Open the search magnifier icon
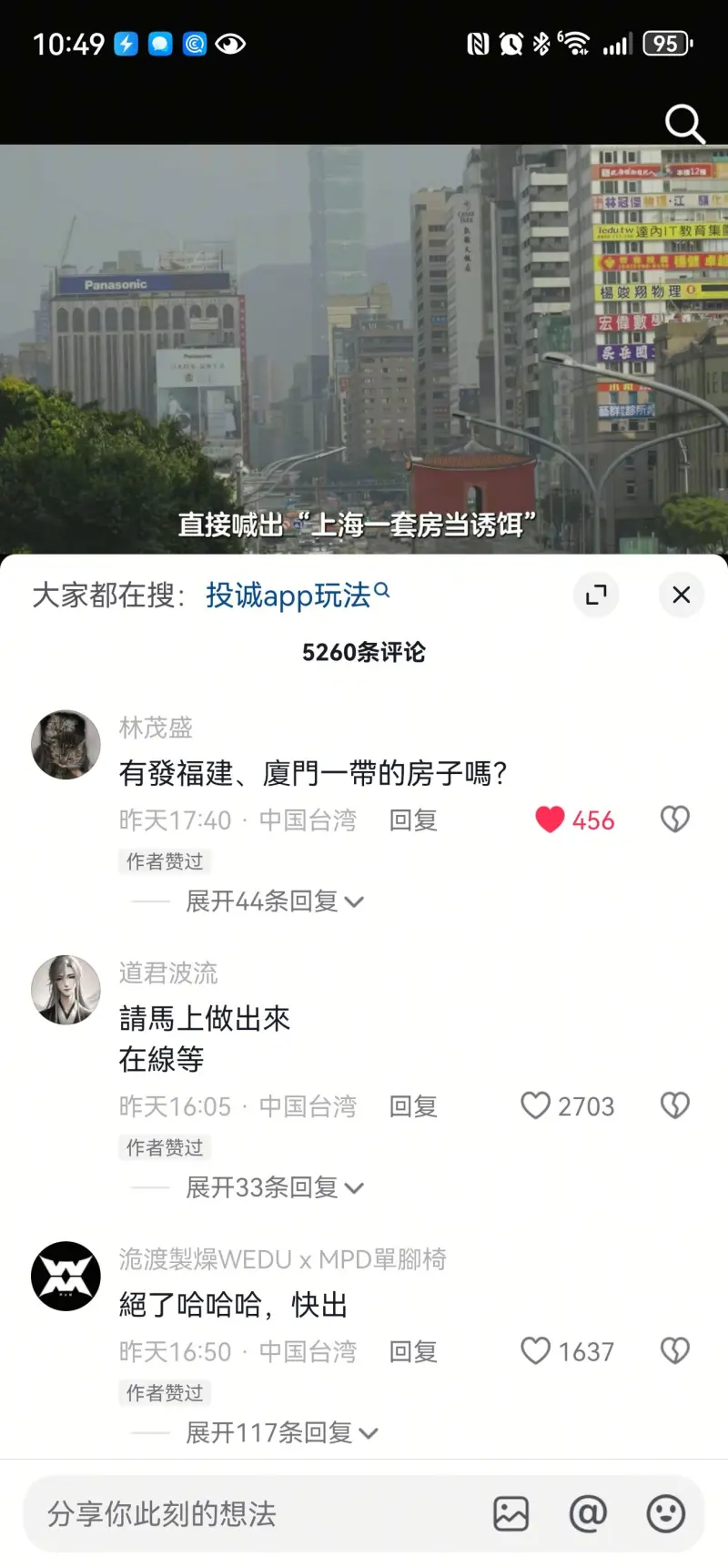This screenshot has height=1568, width=728. tap(684, 123)
